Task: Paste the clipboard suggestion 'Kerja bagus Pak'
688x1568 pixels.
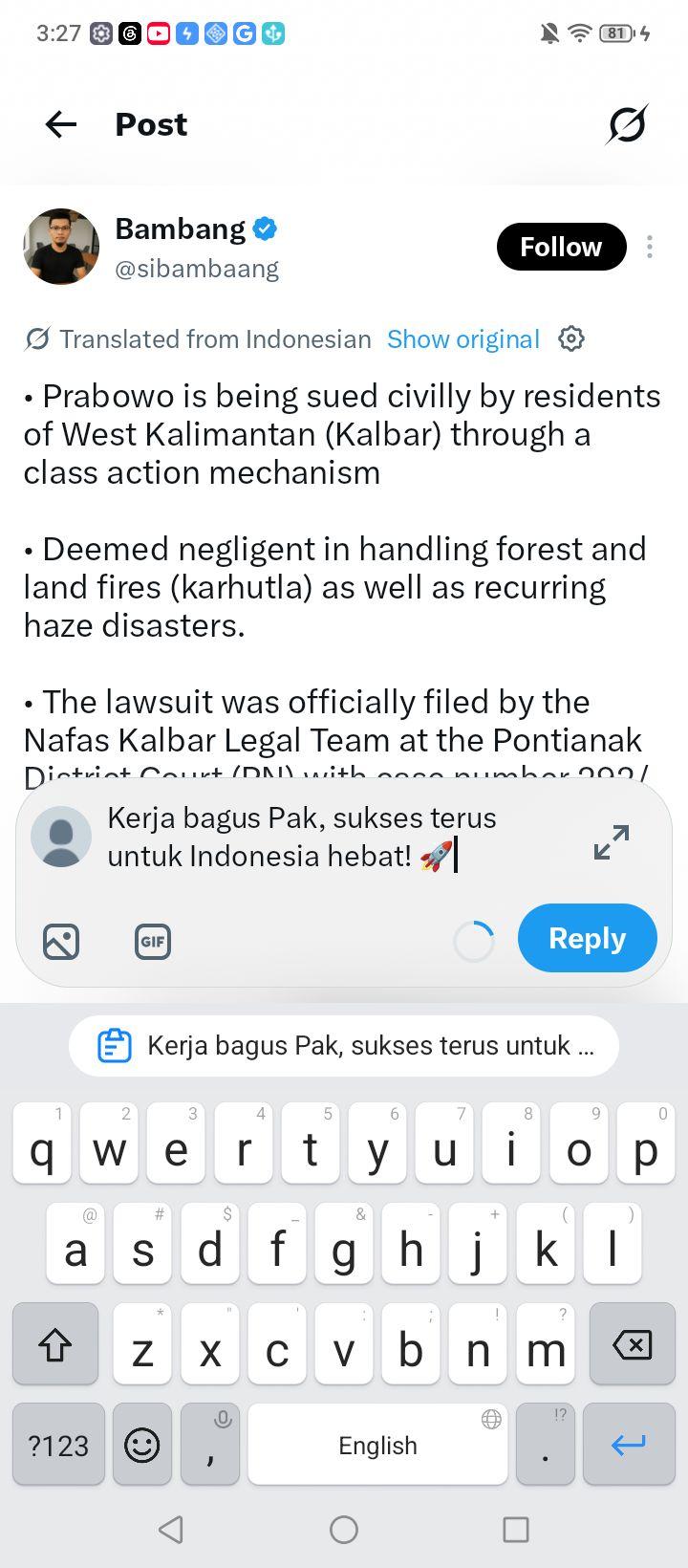Action: [x=344, y=1046]
